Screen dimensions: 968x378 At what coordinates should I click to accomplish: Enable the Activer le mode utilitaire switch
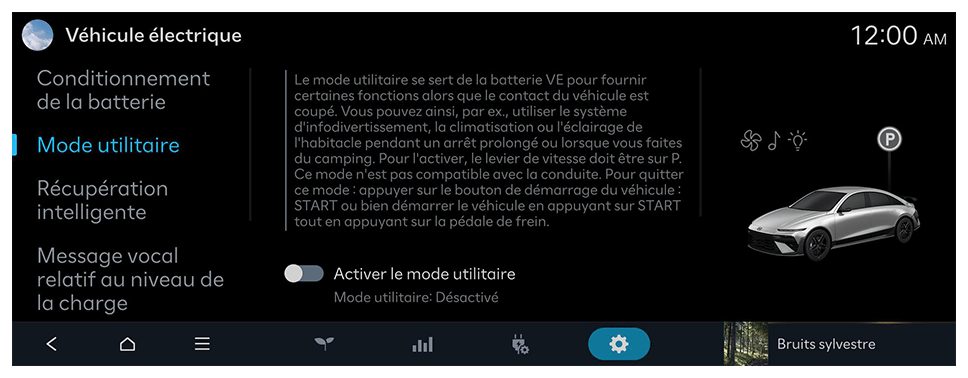click(x=304, y=274)
